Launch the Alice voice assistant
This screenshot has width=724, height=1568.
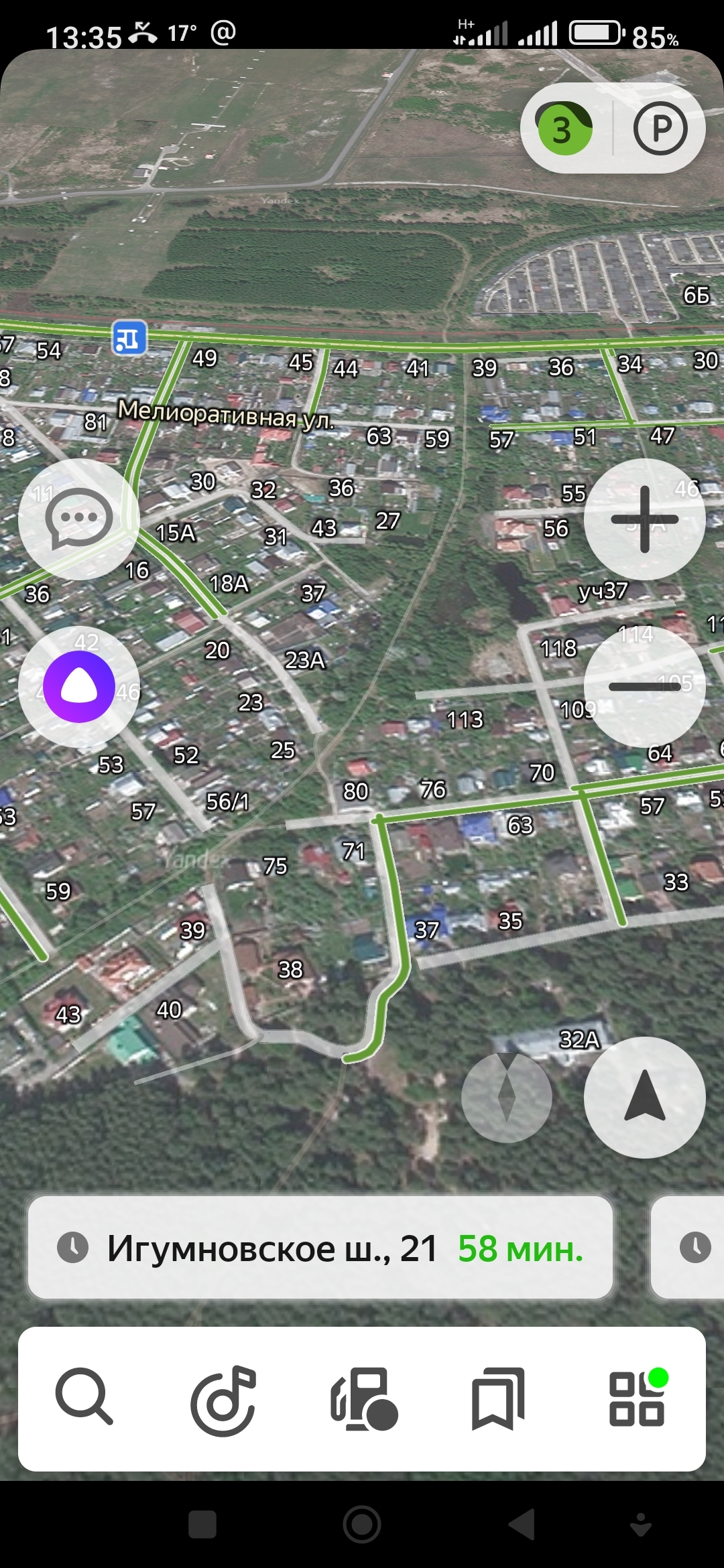79,687
